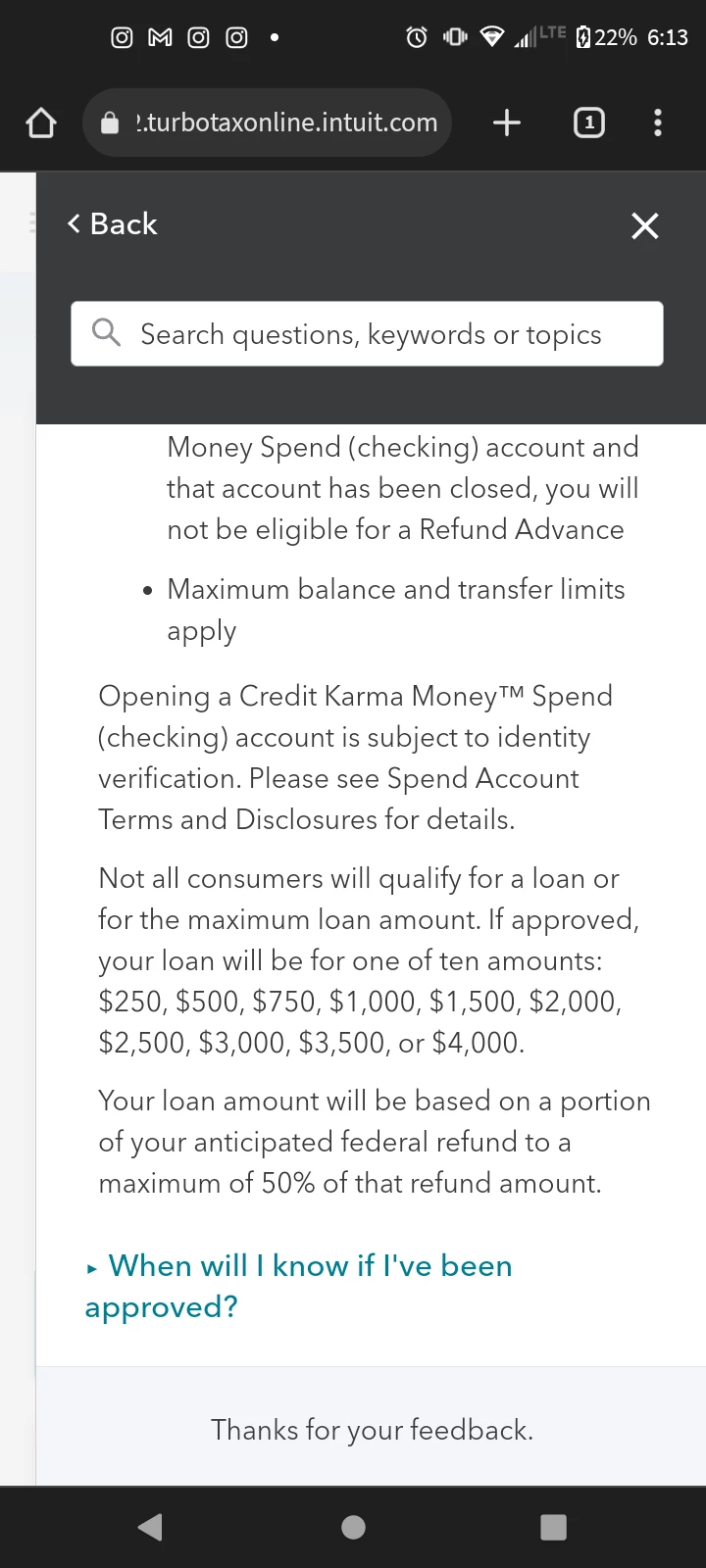Close the help panel
Viewport: 706px width, 1568px height.
tap(644, 226)
